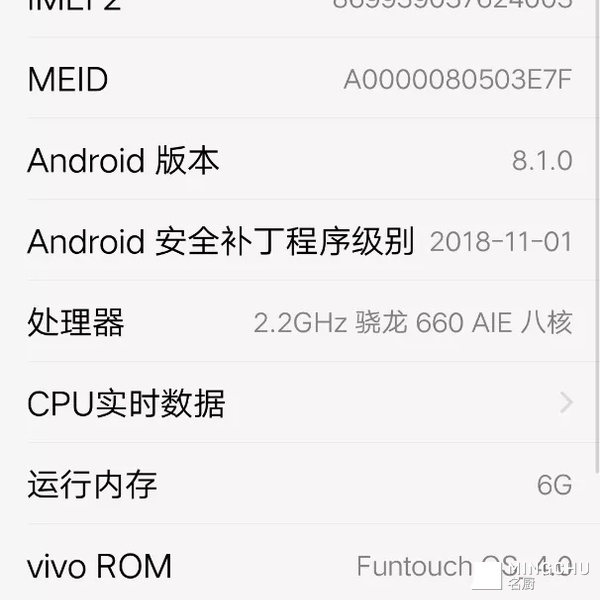The image size is (600, 600).
Task: Open the CPU实时数据 row
Action: [x=300, y=403]
